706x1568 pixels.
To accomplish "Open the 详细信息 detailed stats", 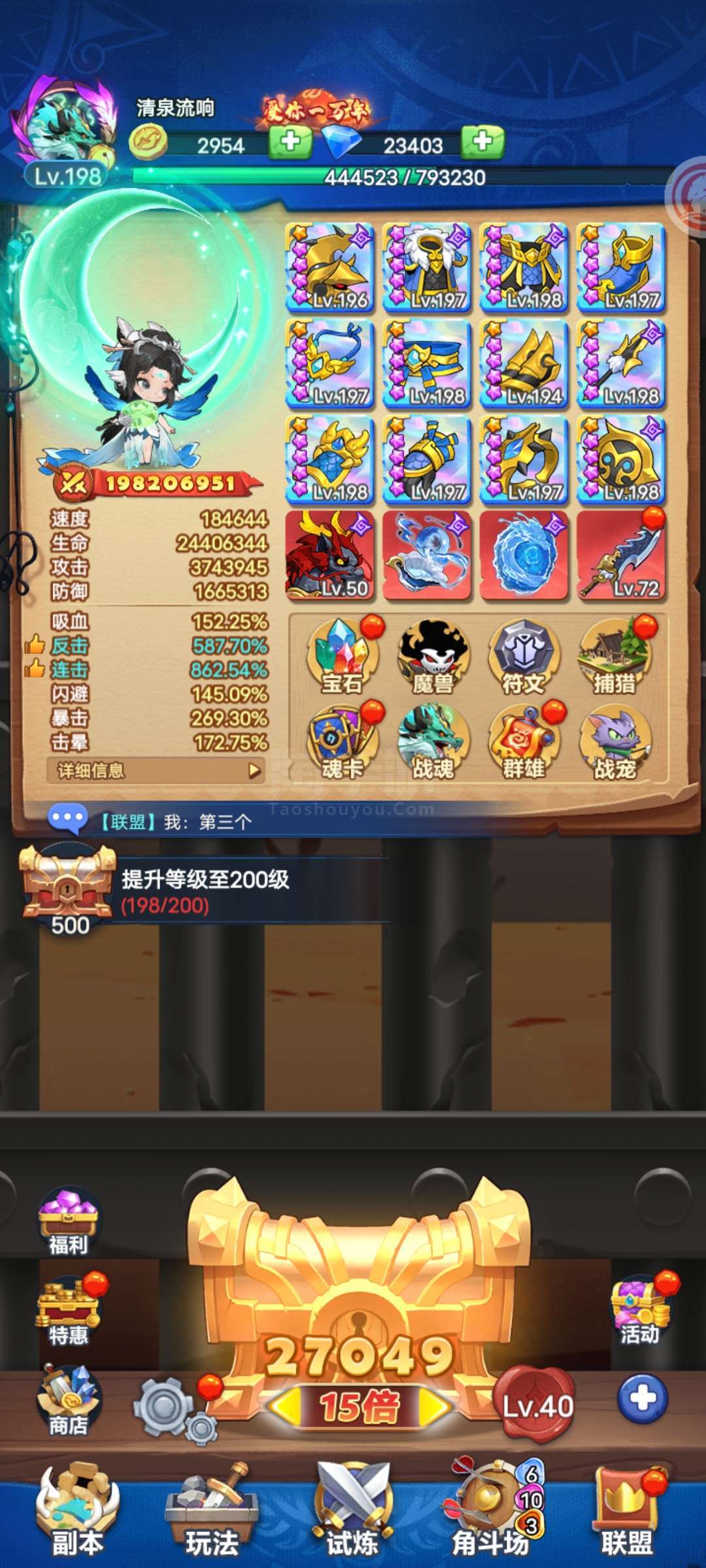I will coord(156,770).
